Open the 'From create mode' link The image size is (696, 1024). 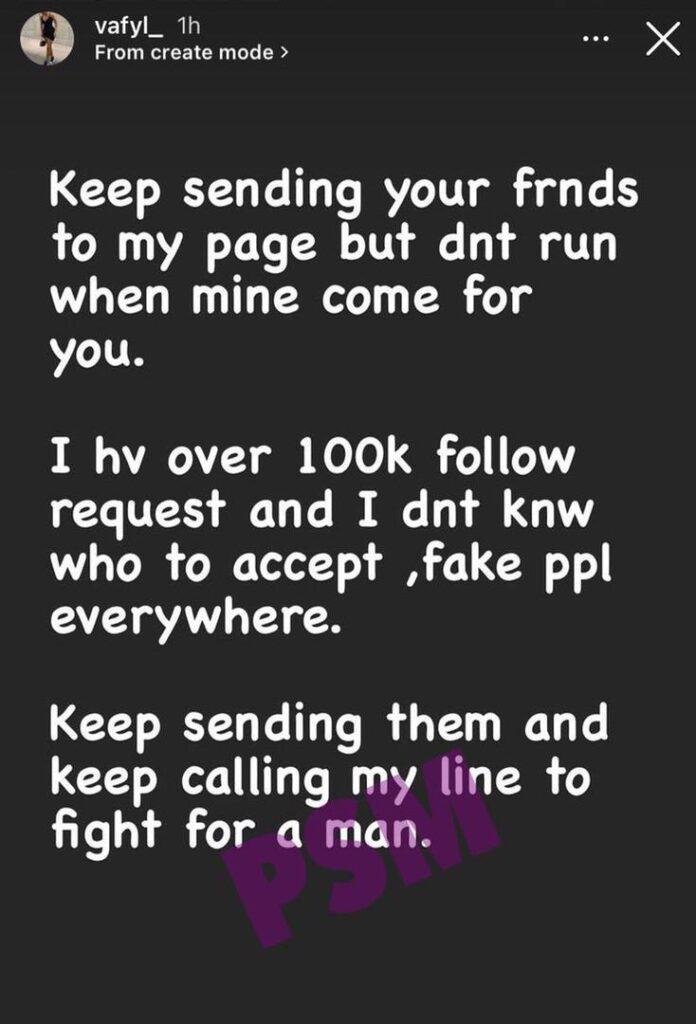click(x=191, y=53)
